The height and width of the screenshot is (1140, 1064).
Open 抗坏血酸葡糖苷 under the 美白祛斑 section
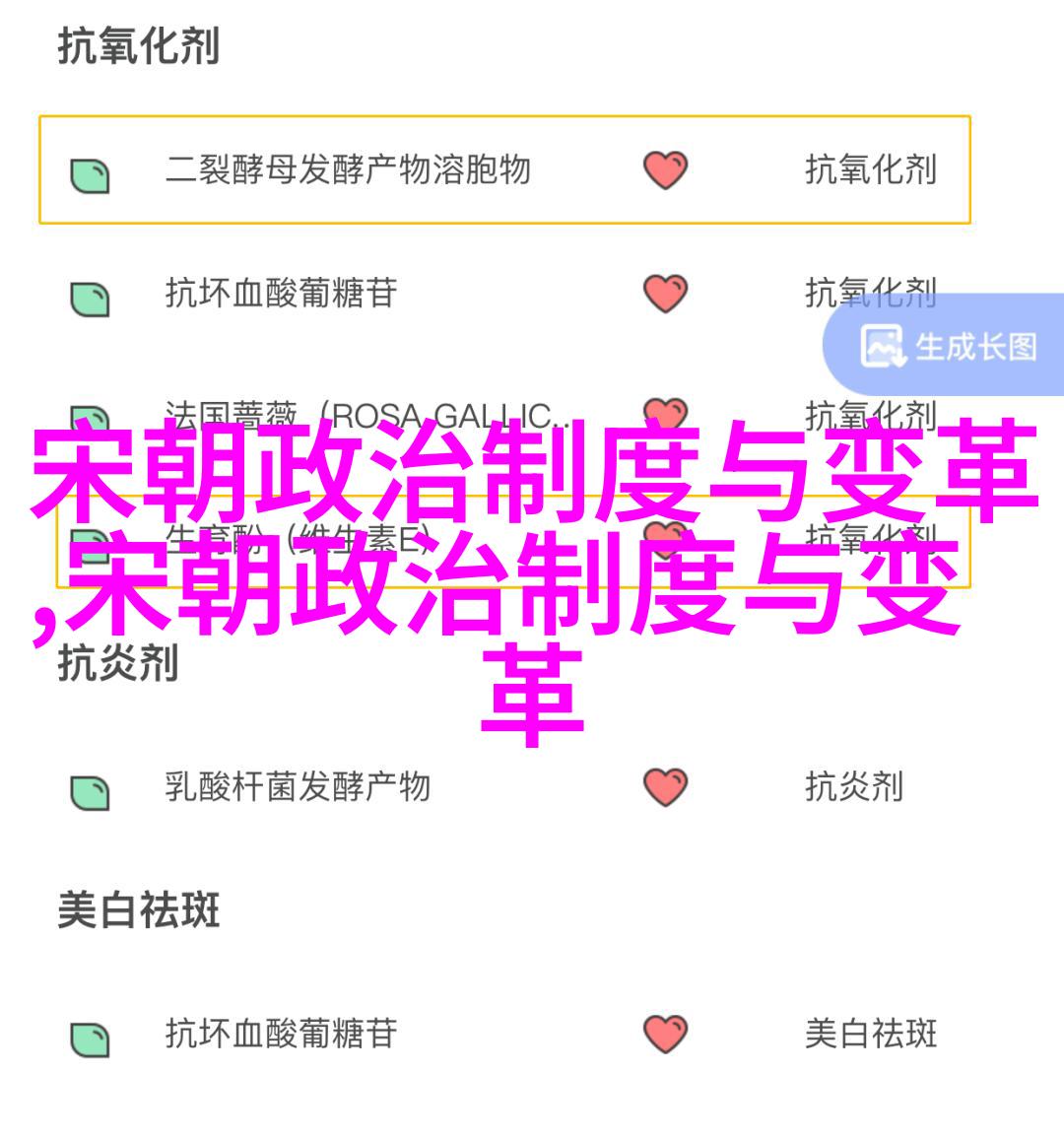point(281,1034)
